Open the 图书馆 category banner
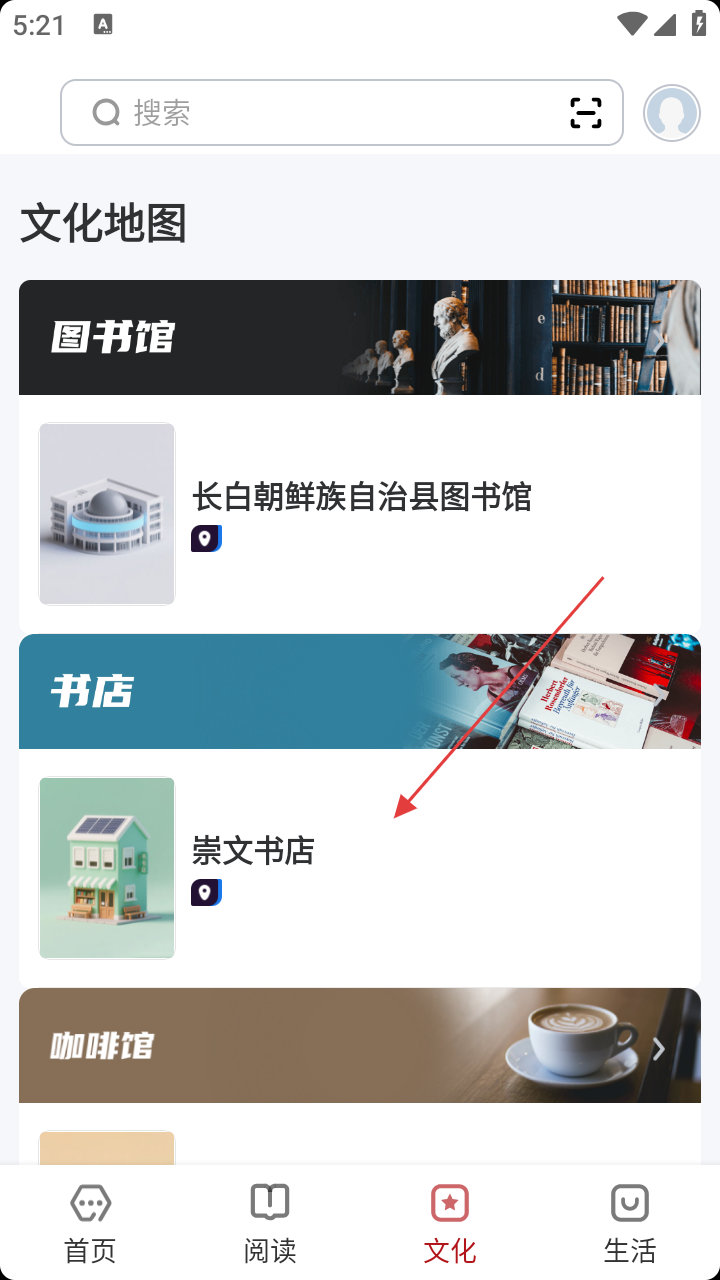Screen dimensions: 720x1280 pos(360,337)
